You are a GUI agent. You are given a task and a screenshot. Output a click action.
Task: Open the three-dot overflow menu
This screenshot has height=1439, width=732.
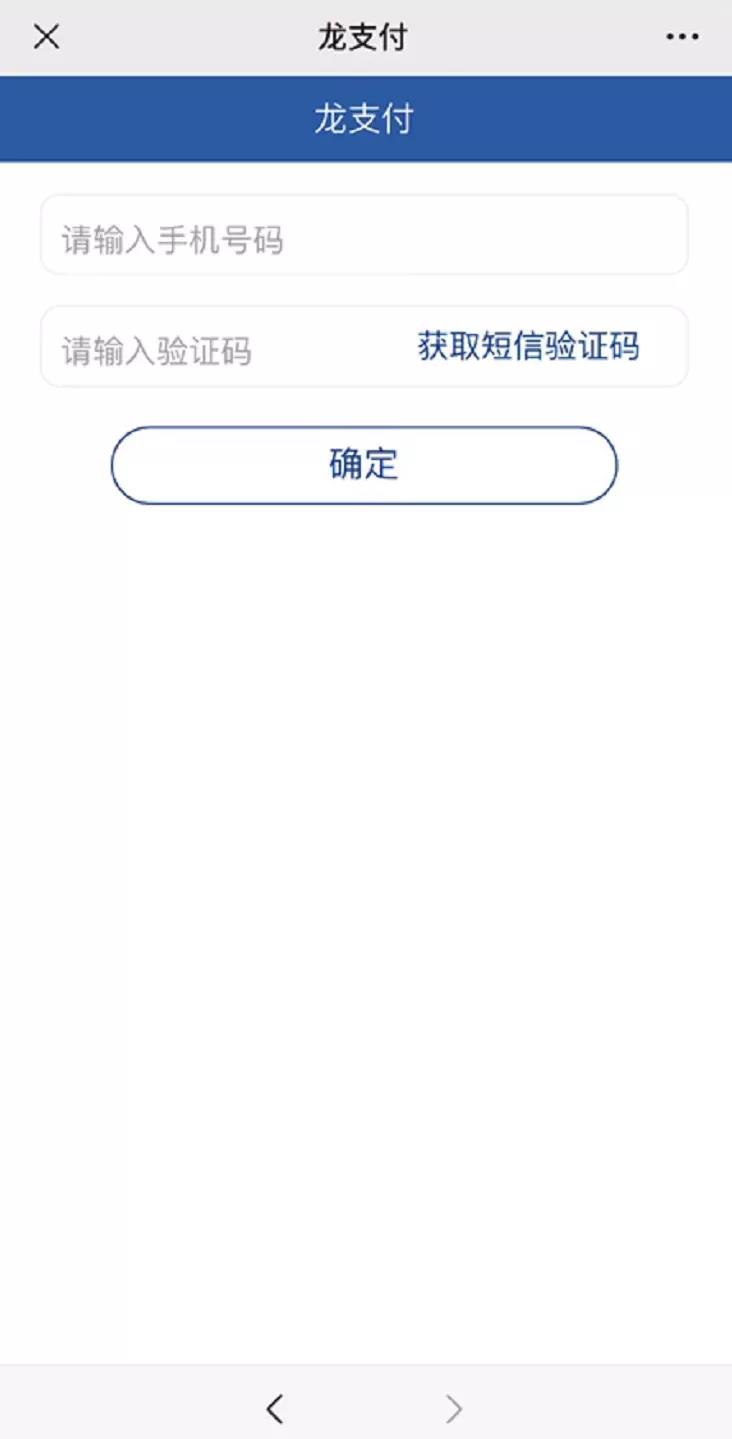(x=682, y=37)
